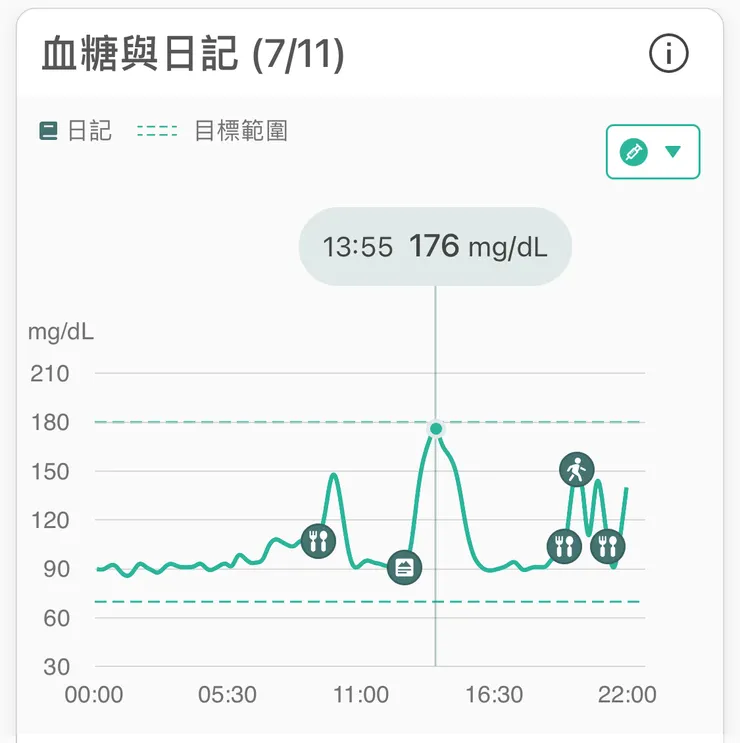The width and height of the screenshot is (740, 743).
Task: Click the 13:55 176 mg/dL tooltip
Action: pyautogui.click(x=435, y=246)
